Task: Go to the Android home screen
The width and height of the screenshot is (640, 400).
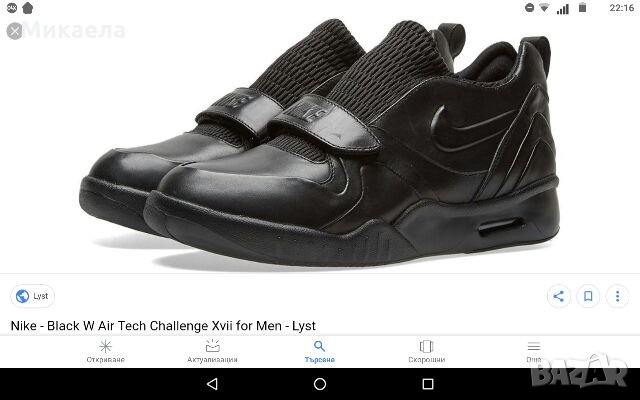Action: tap(320, 384)
